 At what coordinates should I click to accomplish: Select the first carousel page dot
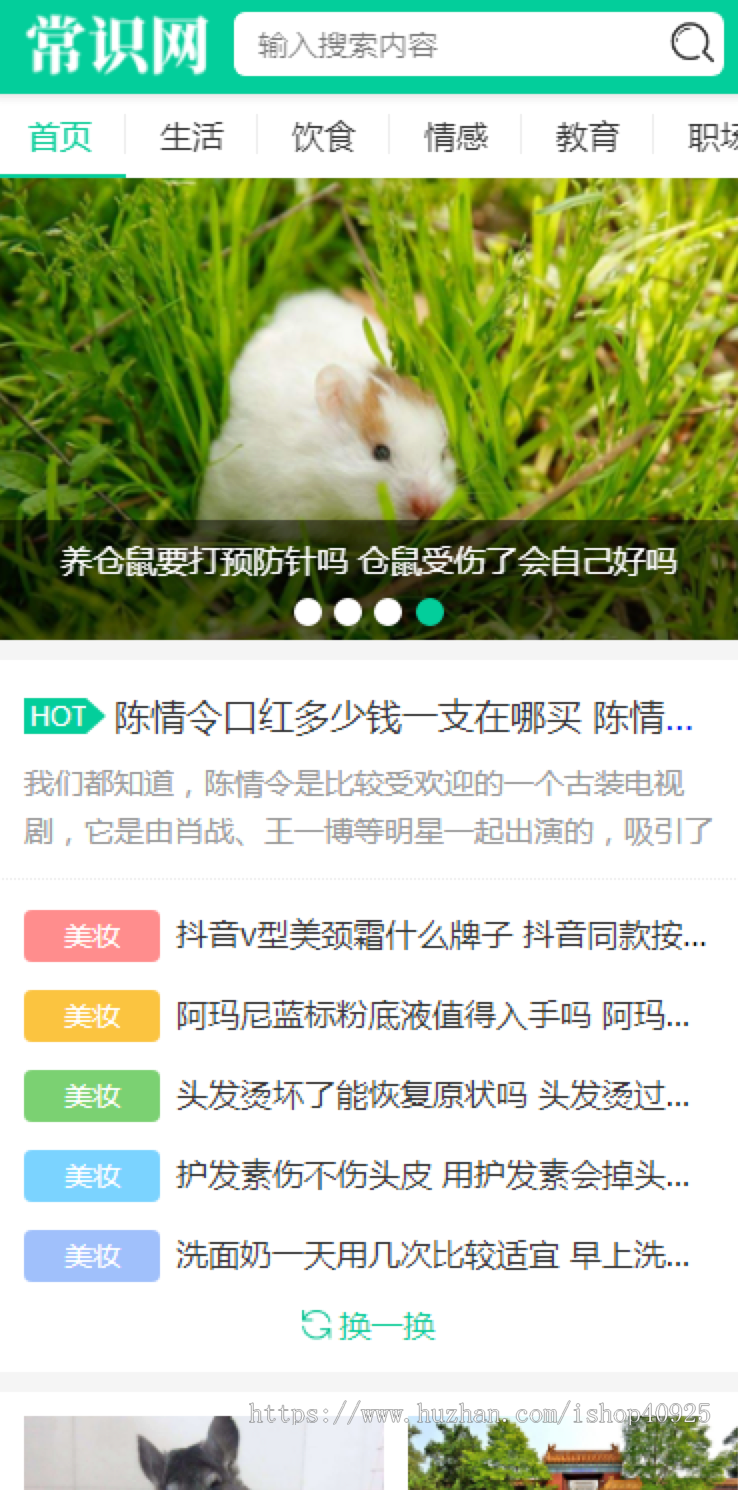click(x=308, y=612)
